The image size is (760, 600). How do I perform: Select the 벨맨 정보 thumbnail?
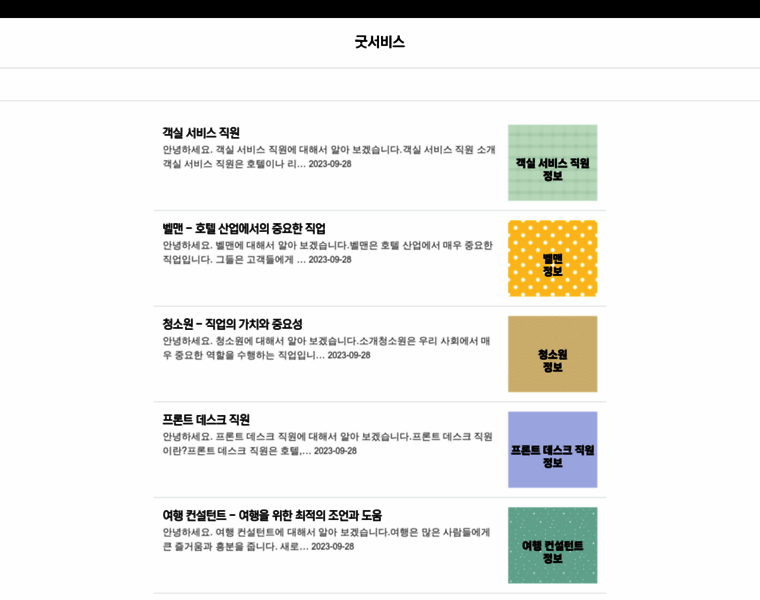click(x=552, y=258)
